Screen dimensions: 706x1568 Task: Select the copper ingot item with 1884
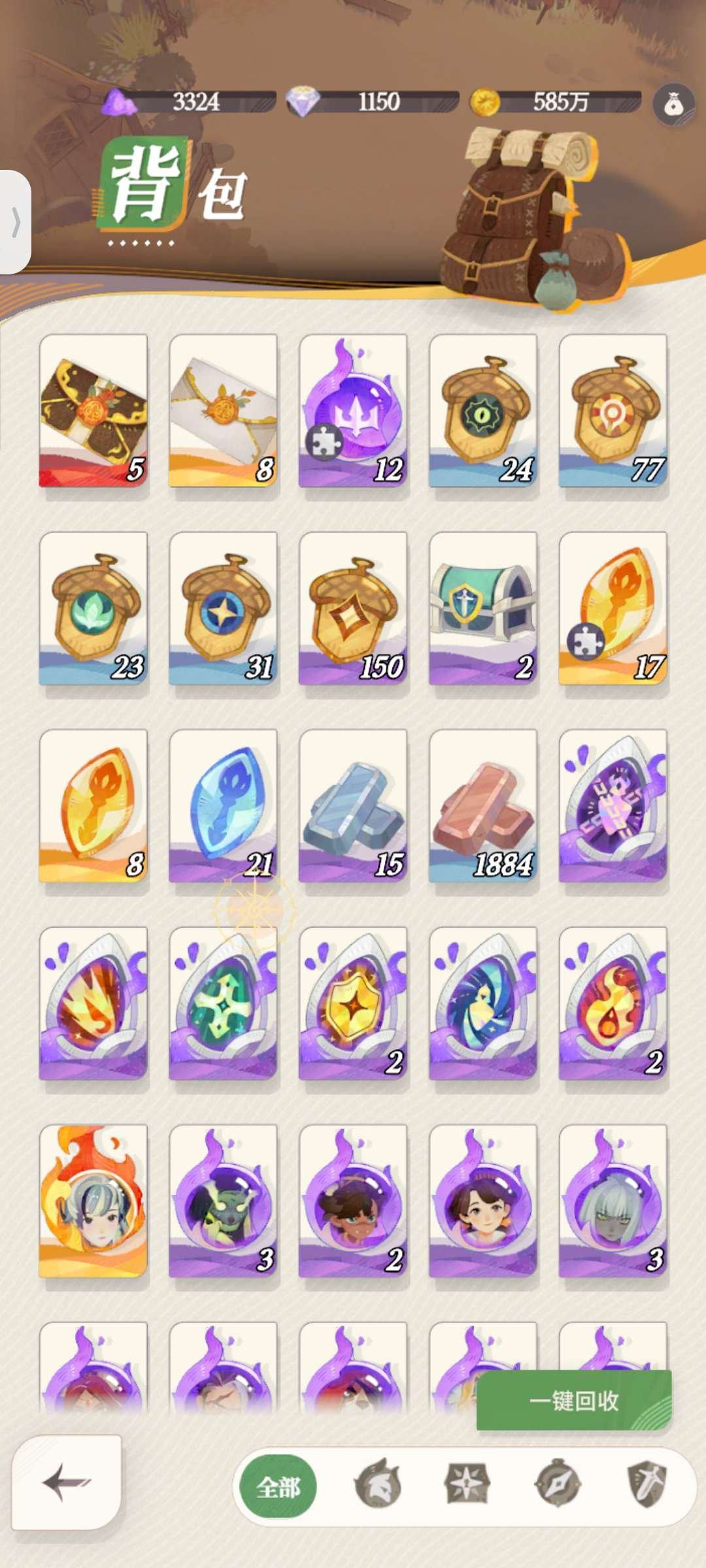[x=483, y=806]
